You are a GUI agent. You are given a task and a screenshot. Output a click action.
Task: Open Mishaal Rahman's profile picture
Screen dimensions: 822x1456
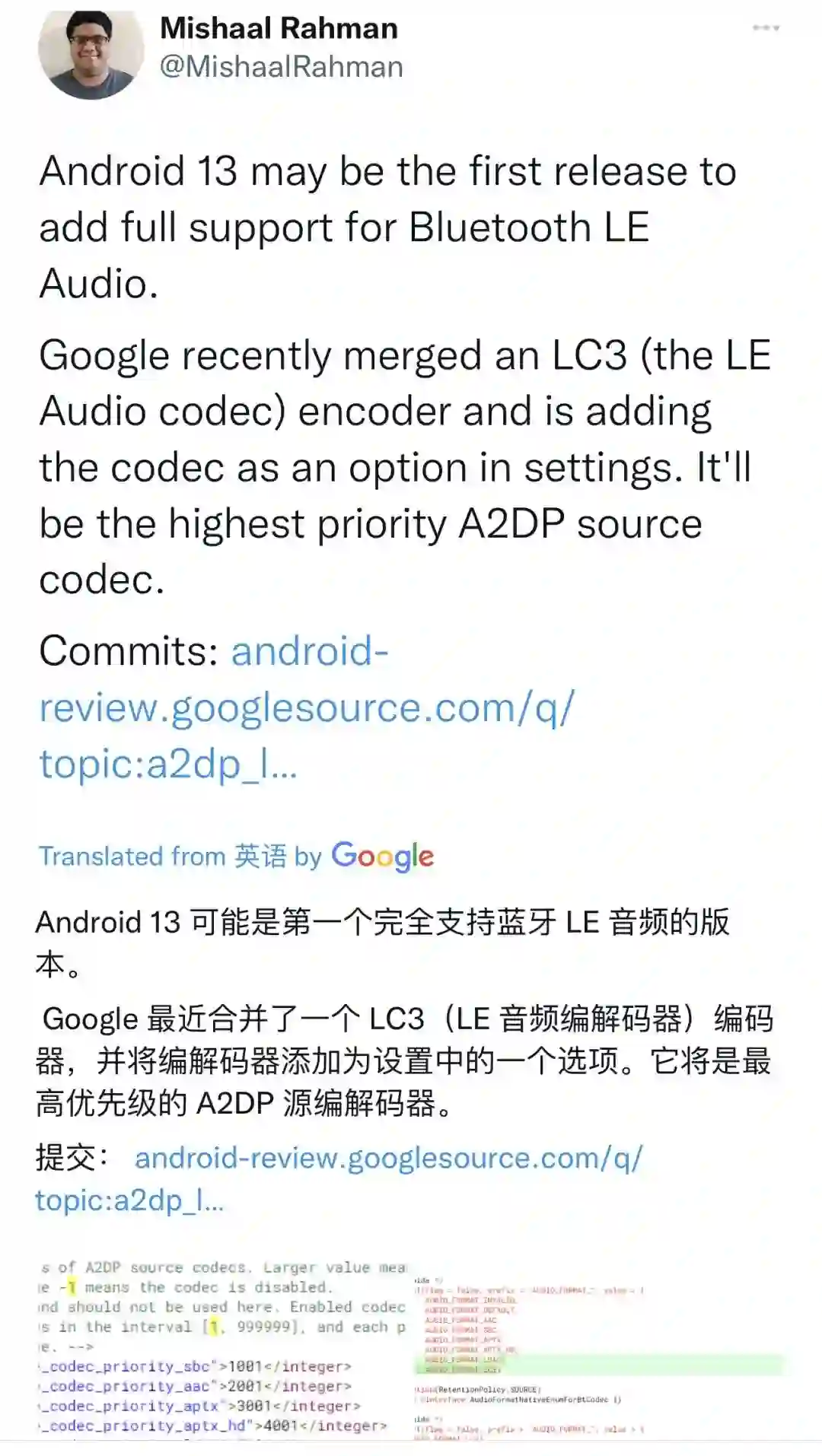click(x=91, y=54)
